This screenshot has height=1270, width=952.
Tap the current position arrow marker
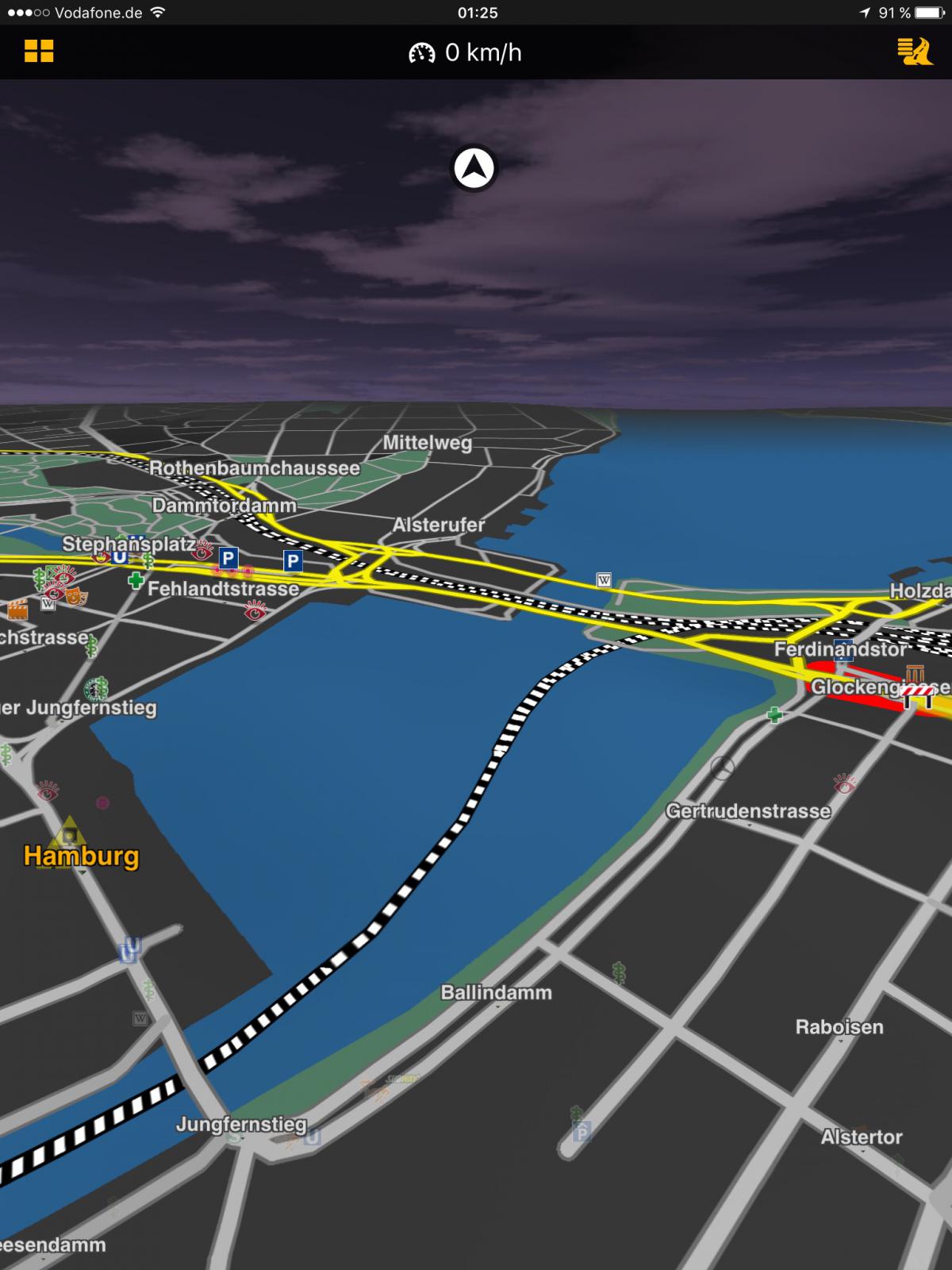click(474, 168)
